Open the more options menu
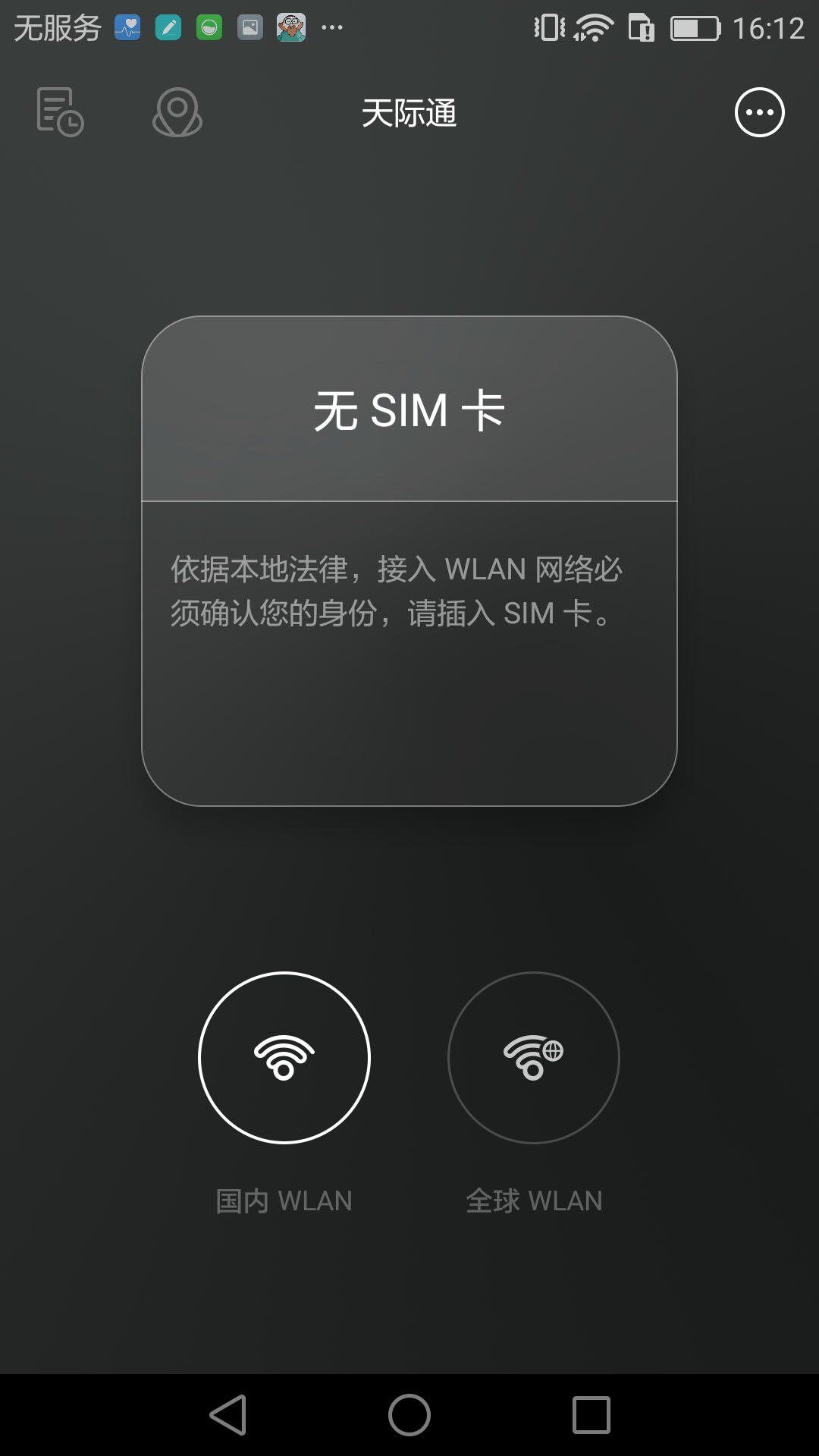 pos(759,112)
